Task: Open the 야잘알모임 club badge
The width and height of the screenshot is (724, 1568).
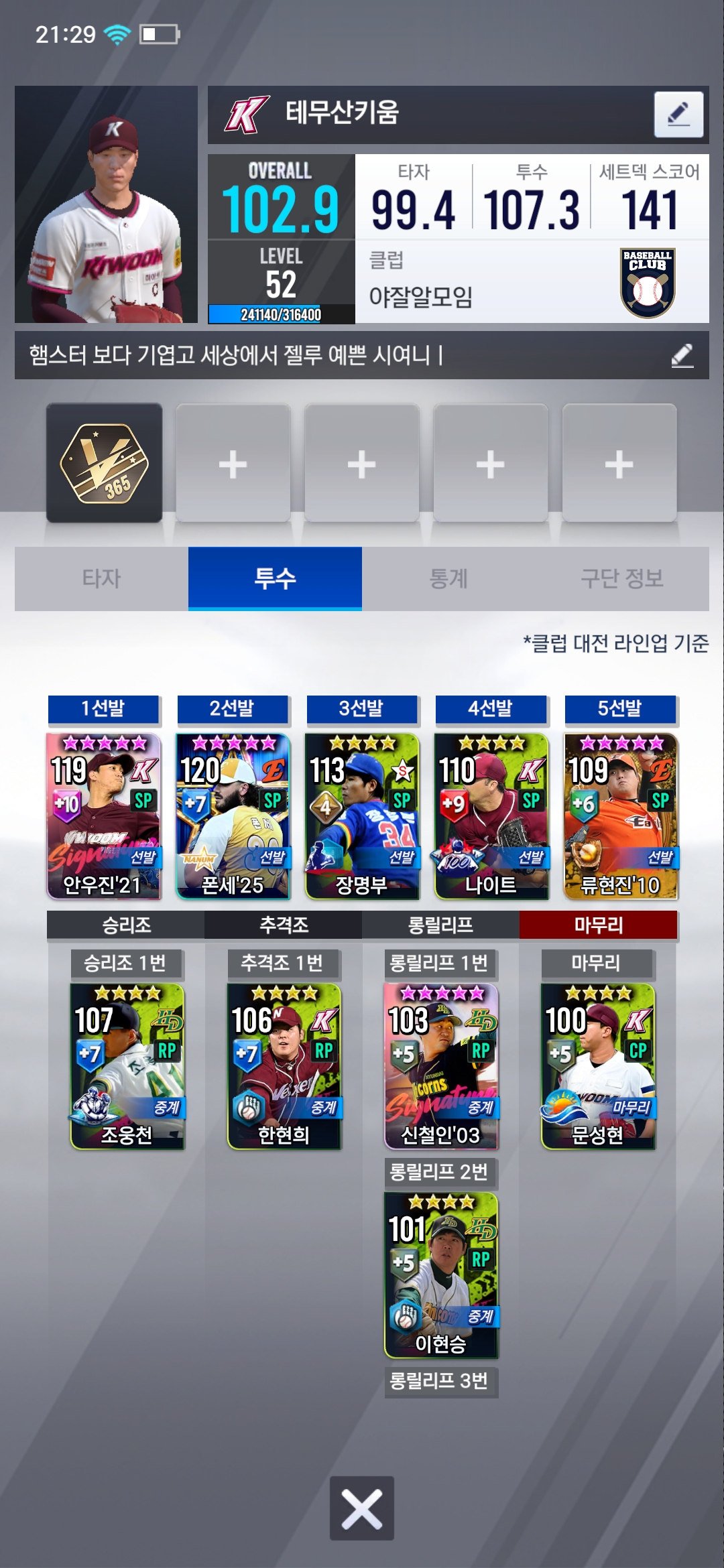Action: (647, 282)
